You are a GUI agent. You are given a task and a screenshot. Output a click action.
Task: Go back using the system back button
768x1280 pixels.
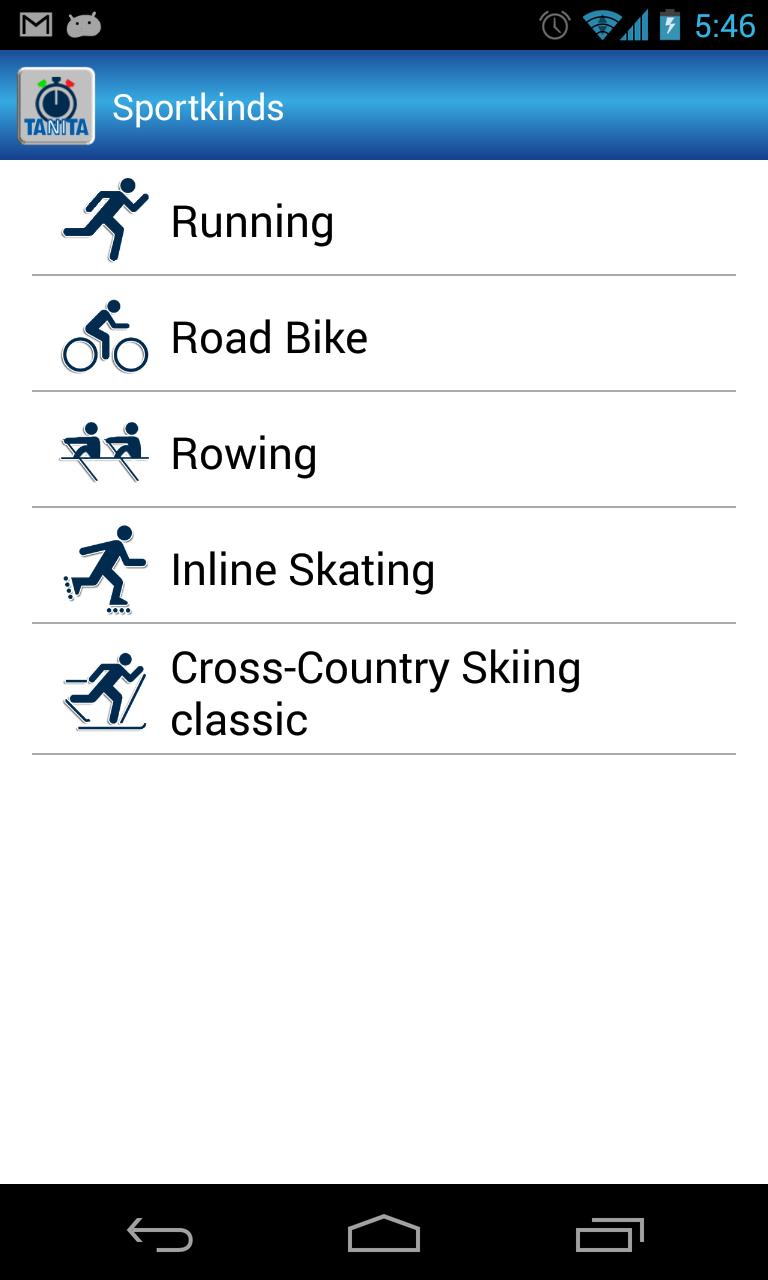[160, 1234]
